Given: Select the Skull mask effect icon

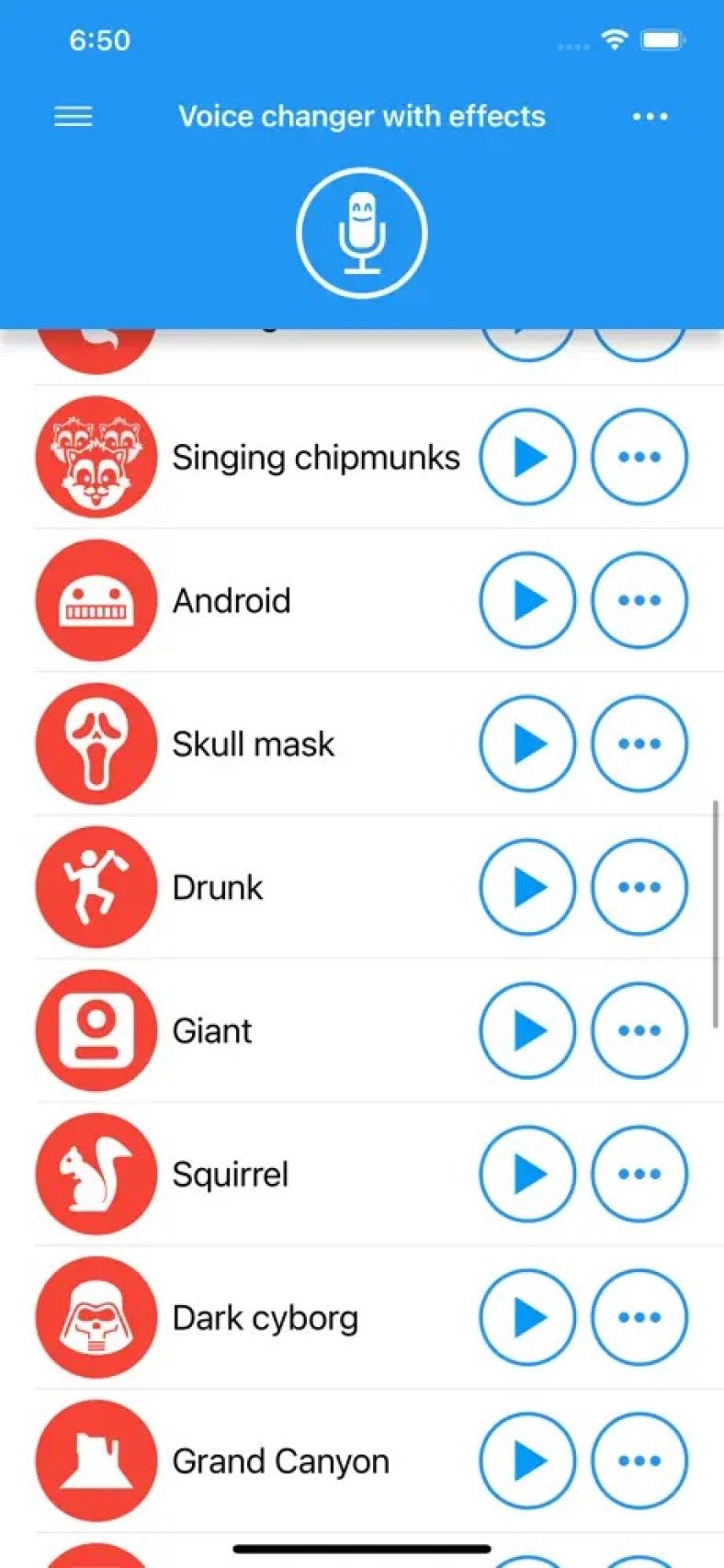Looking at the screenshot, I should click(96, 744).
